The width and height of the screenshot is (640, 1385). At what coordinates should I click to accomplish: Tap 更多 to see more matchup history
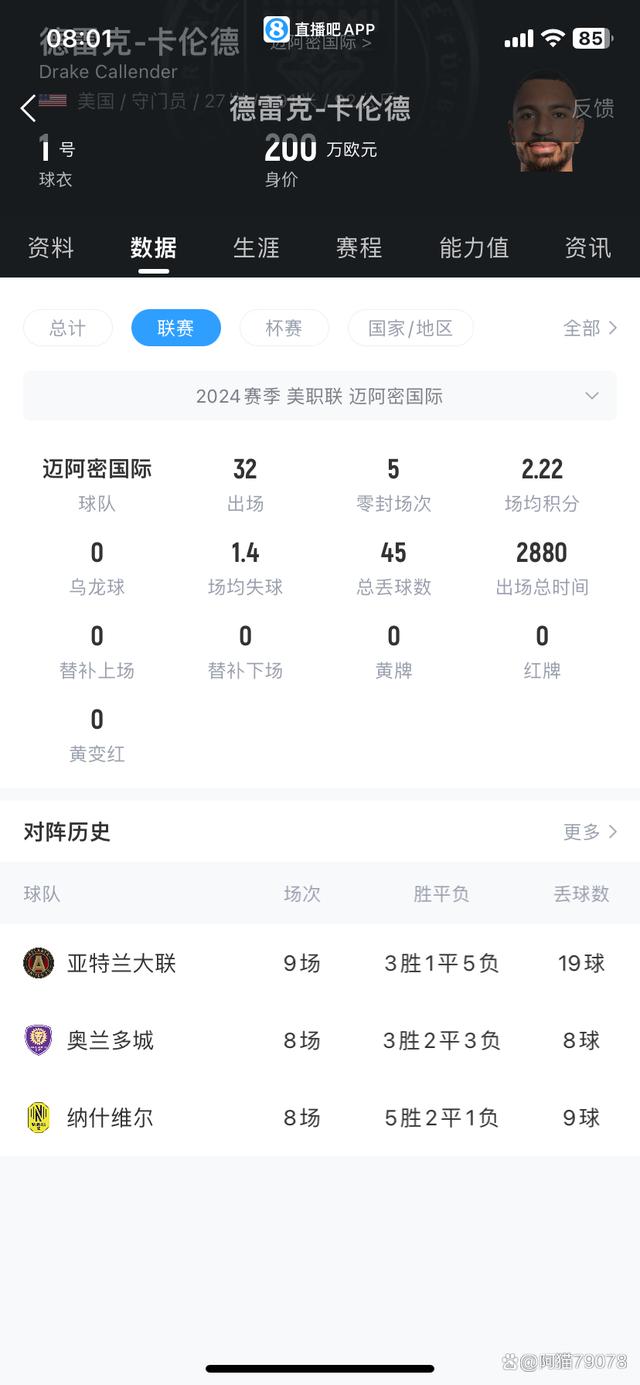pyautogui.click(x=590, y=832)
